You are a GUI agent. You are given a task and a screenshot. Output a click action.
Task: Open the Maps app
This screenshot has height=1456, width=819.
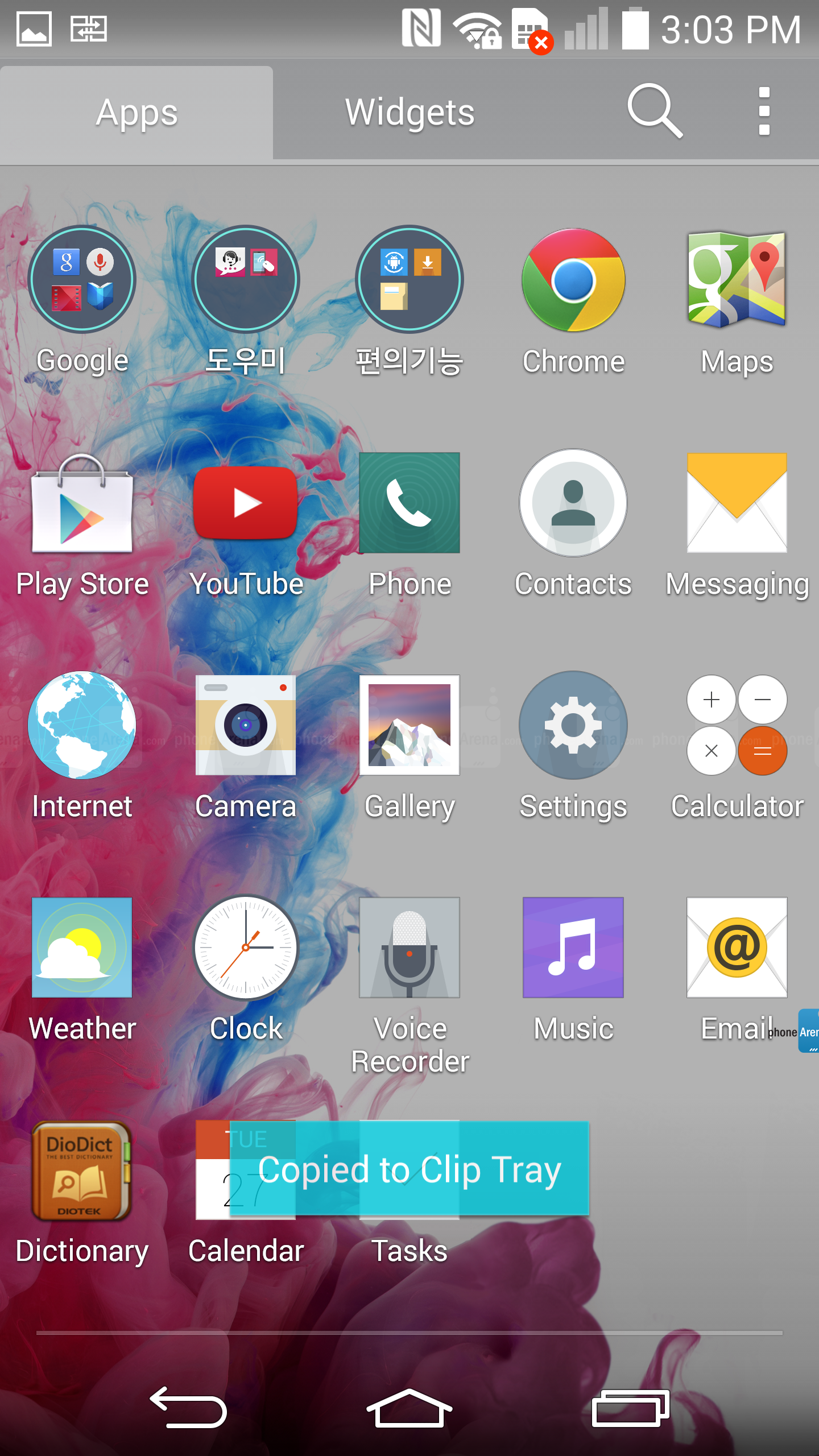(737, 280)
